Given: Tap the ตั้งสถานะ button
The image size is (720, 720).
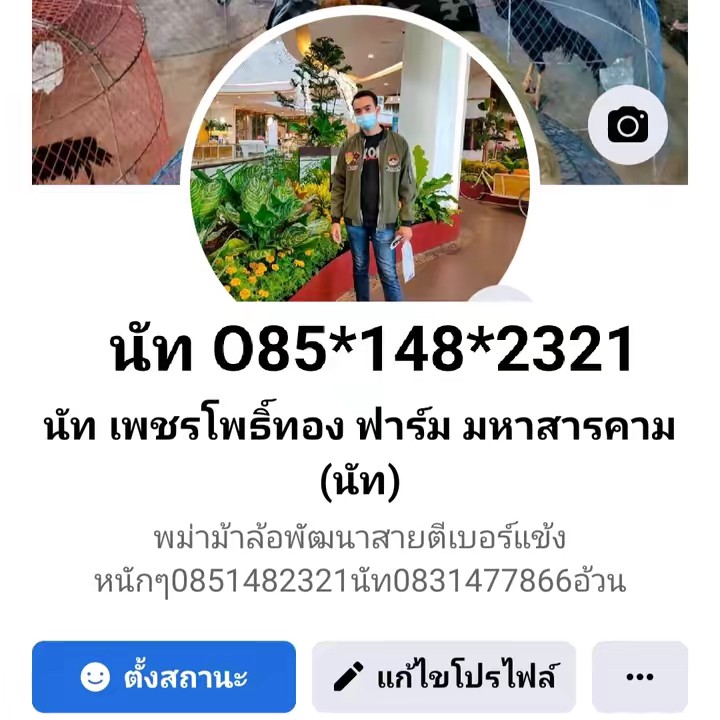Looking at the screenshot, I should pyautogui.click(x=164, y=677).
